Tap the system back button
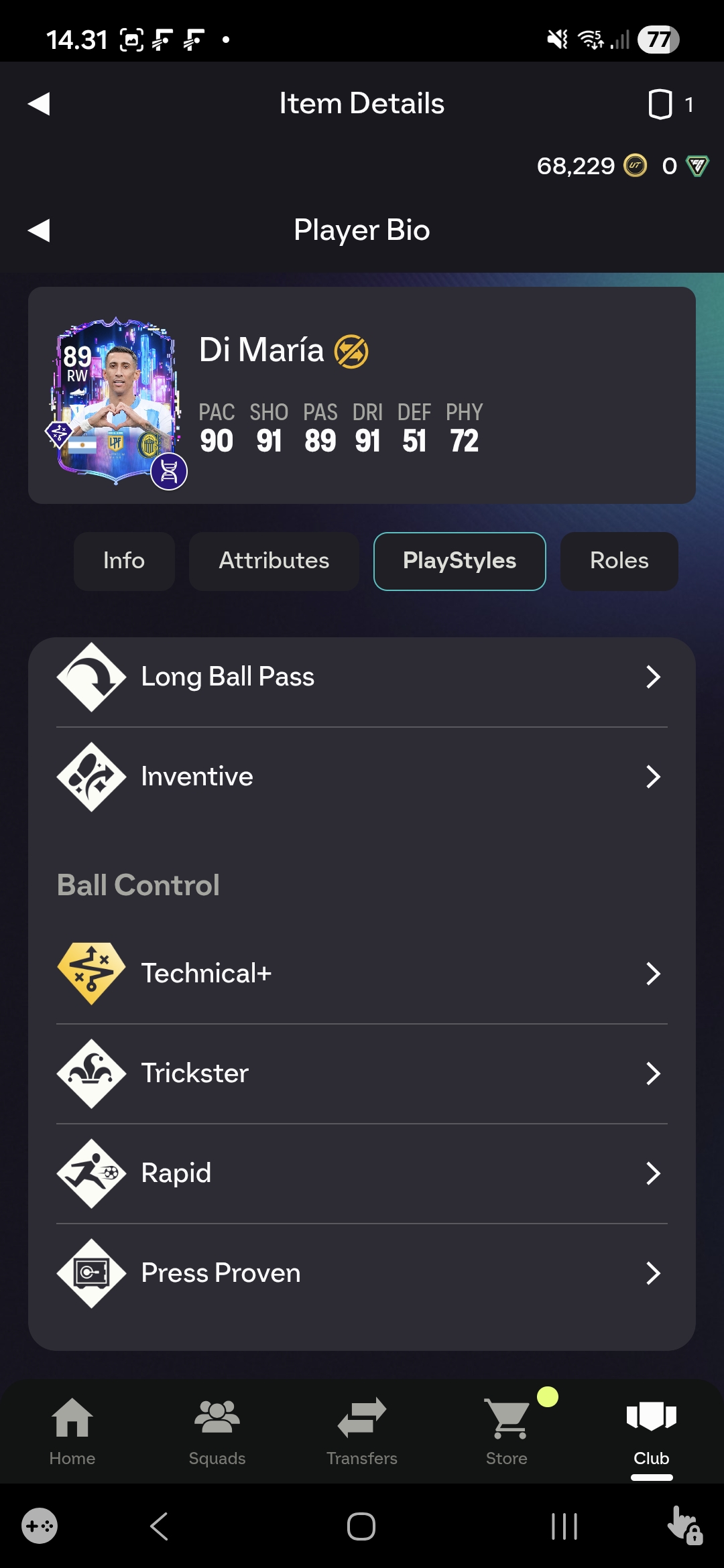The width and height of the screenshot is (724, 1568). coord(160,1526)
